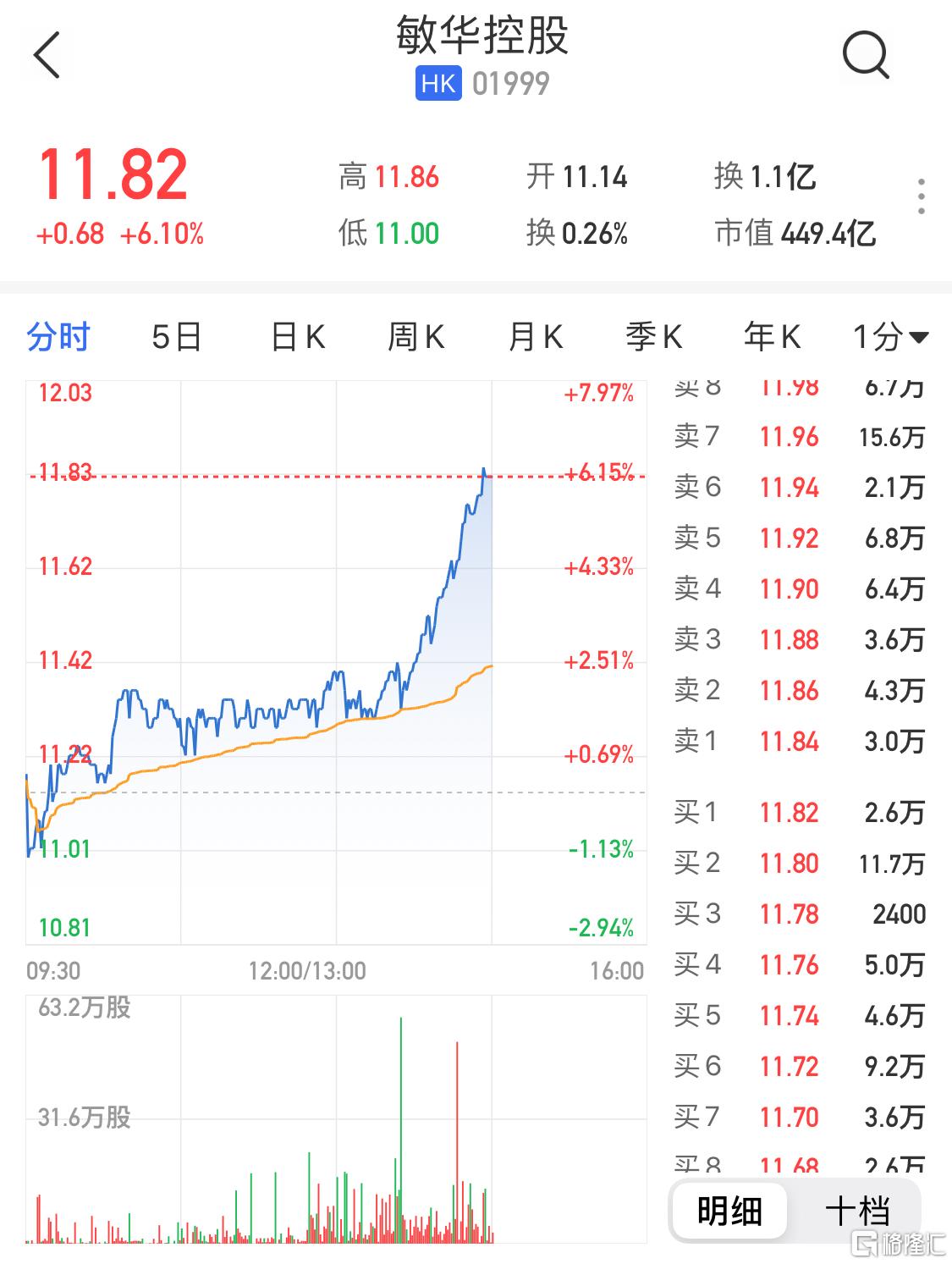Viewport: 952px width, 1264px height.
Task: Switch to the 明细 view
Action: click(729, 1211)
